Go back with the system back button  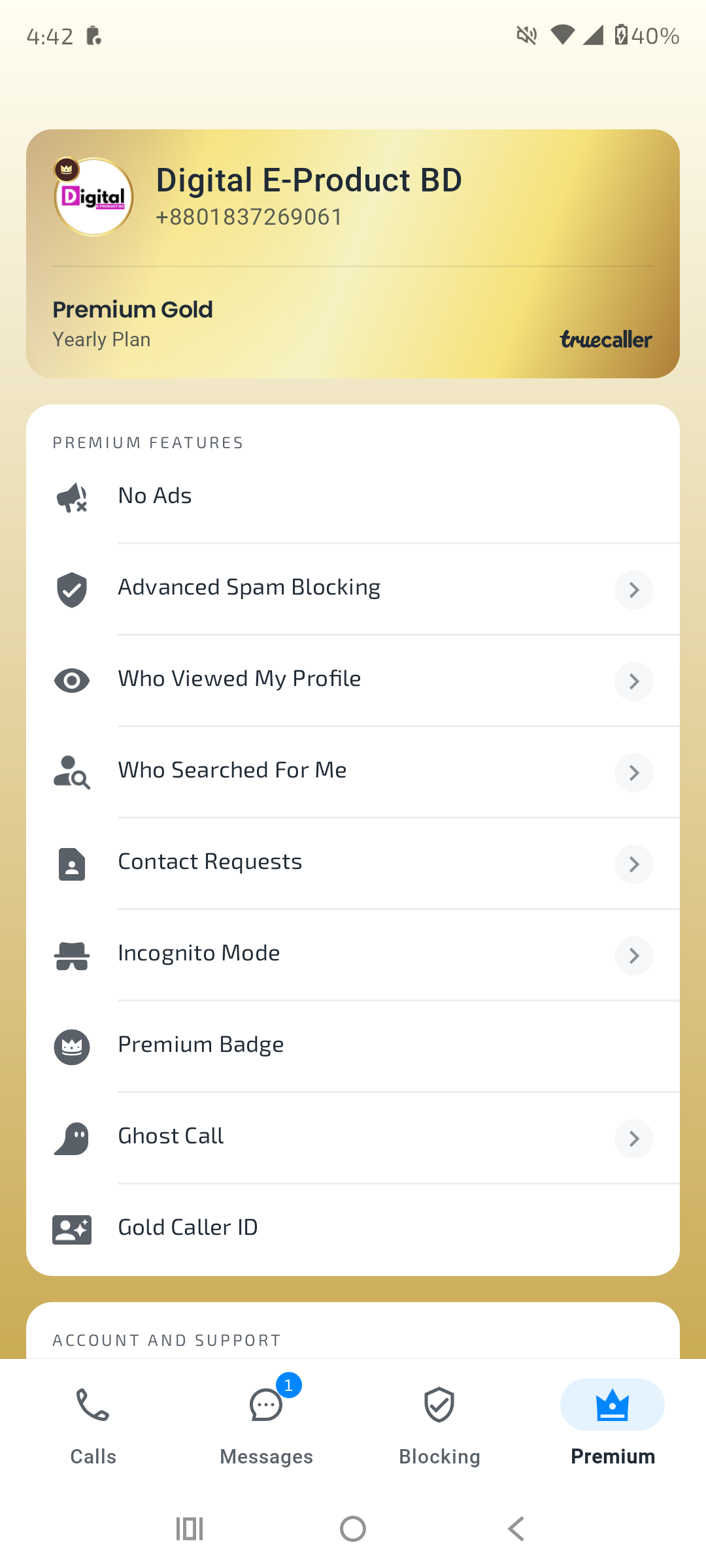pyautogui.click(x=516, y=1529)
